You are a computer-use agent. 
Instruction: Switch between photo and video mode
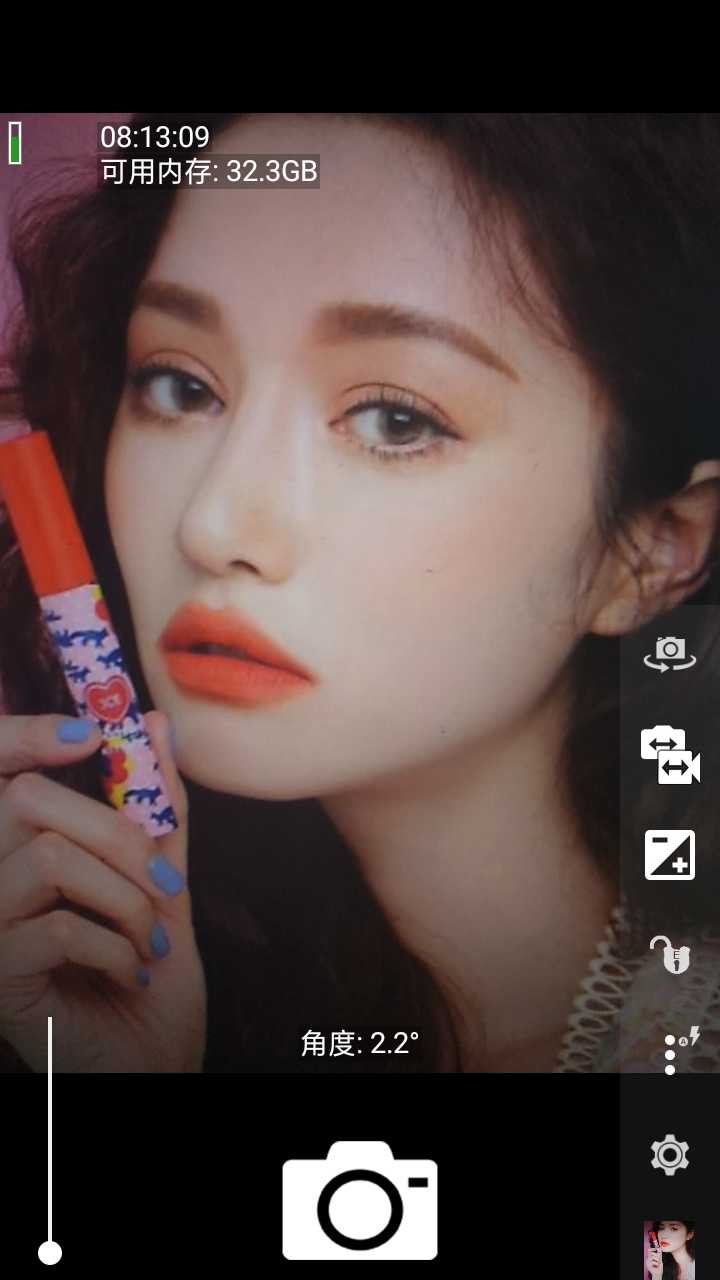pos(669,755)
